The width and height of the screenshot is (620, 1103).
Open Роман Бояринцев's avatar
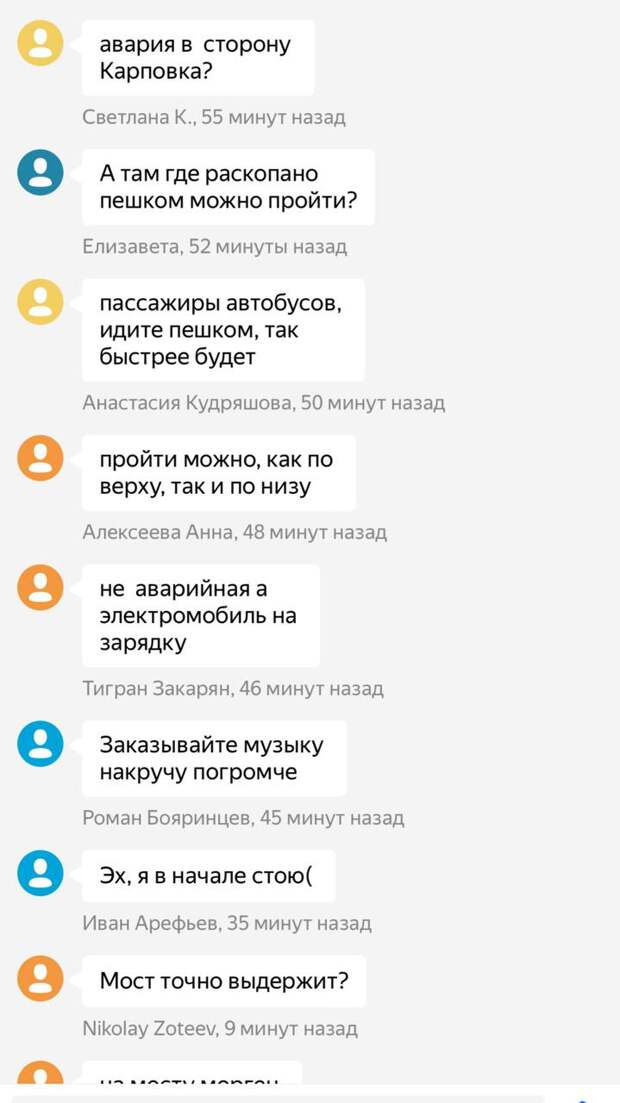click(40, 744)
